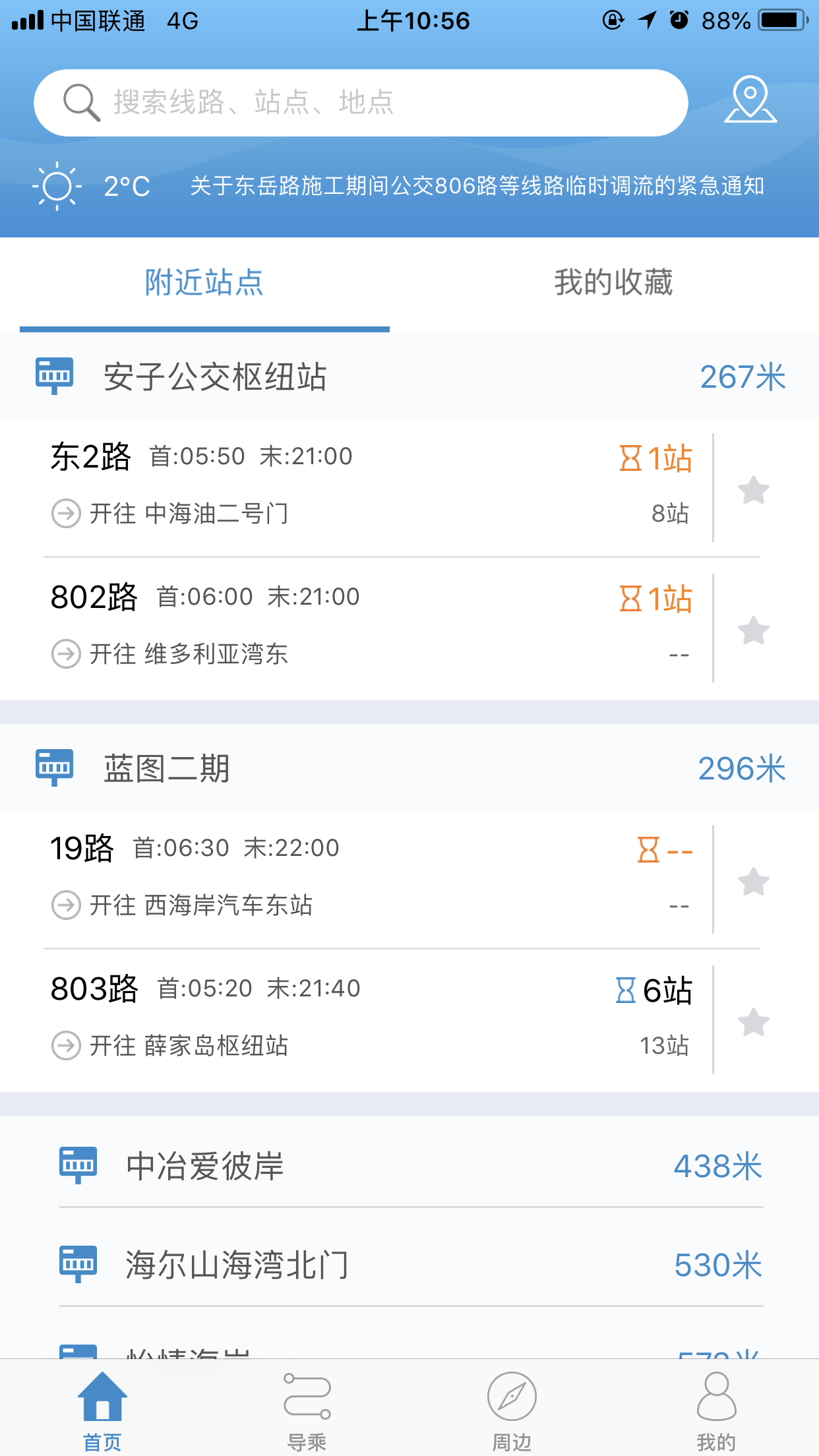Open the map location icon beside search bar

750,102
